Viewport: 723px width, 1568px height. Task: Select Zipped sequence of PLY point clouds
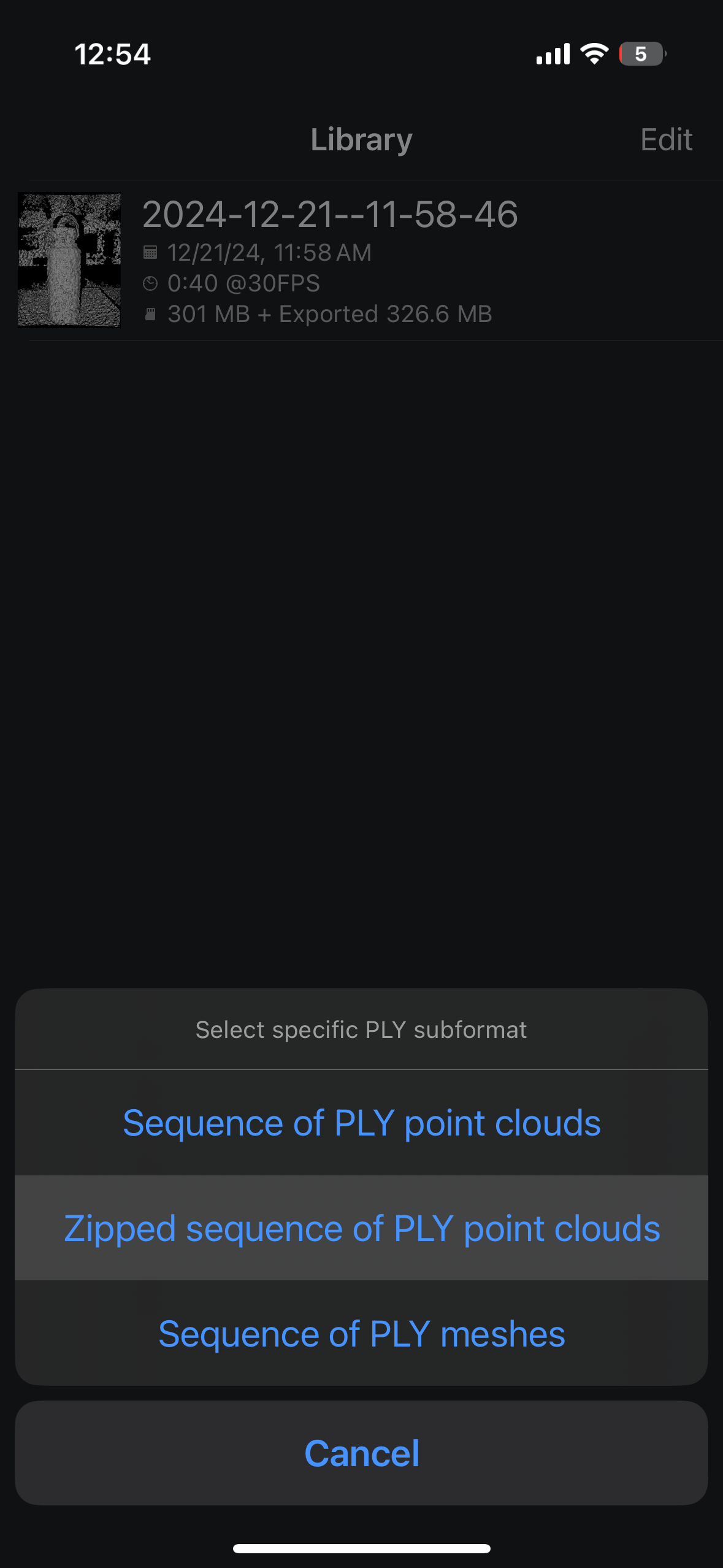tap(361, 1228)
